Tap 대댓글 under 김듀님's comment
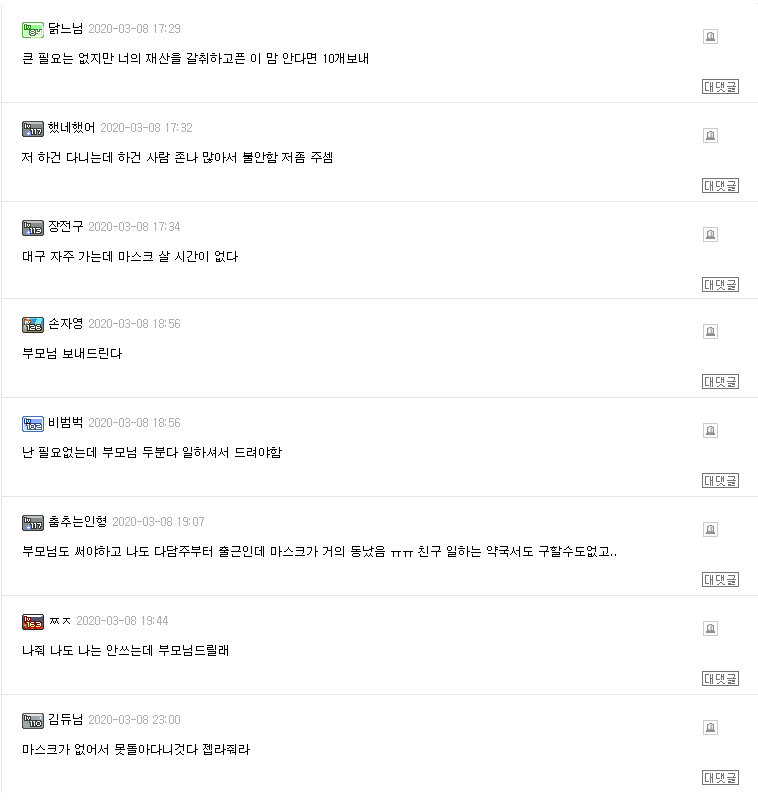 (720, 778)
